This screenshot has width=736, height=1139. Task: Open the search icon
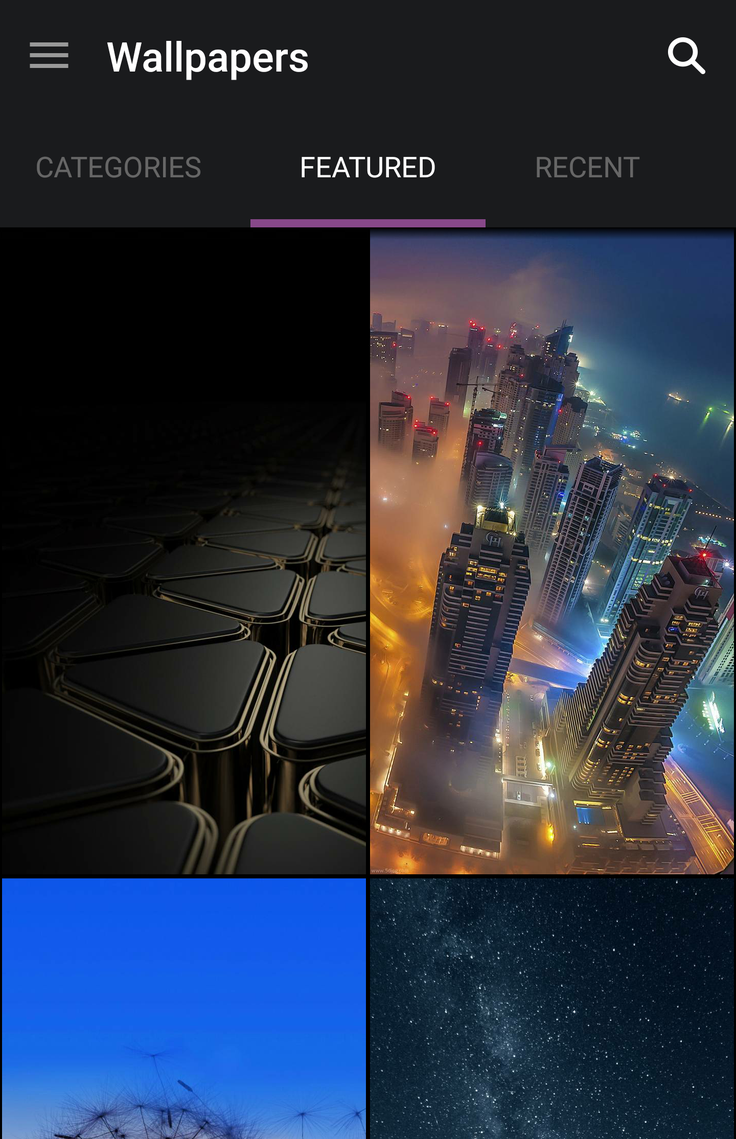(x=686, y=56)
